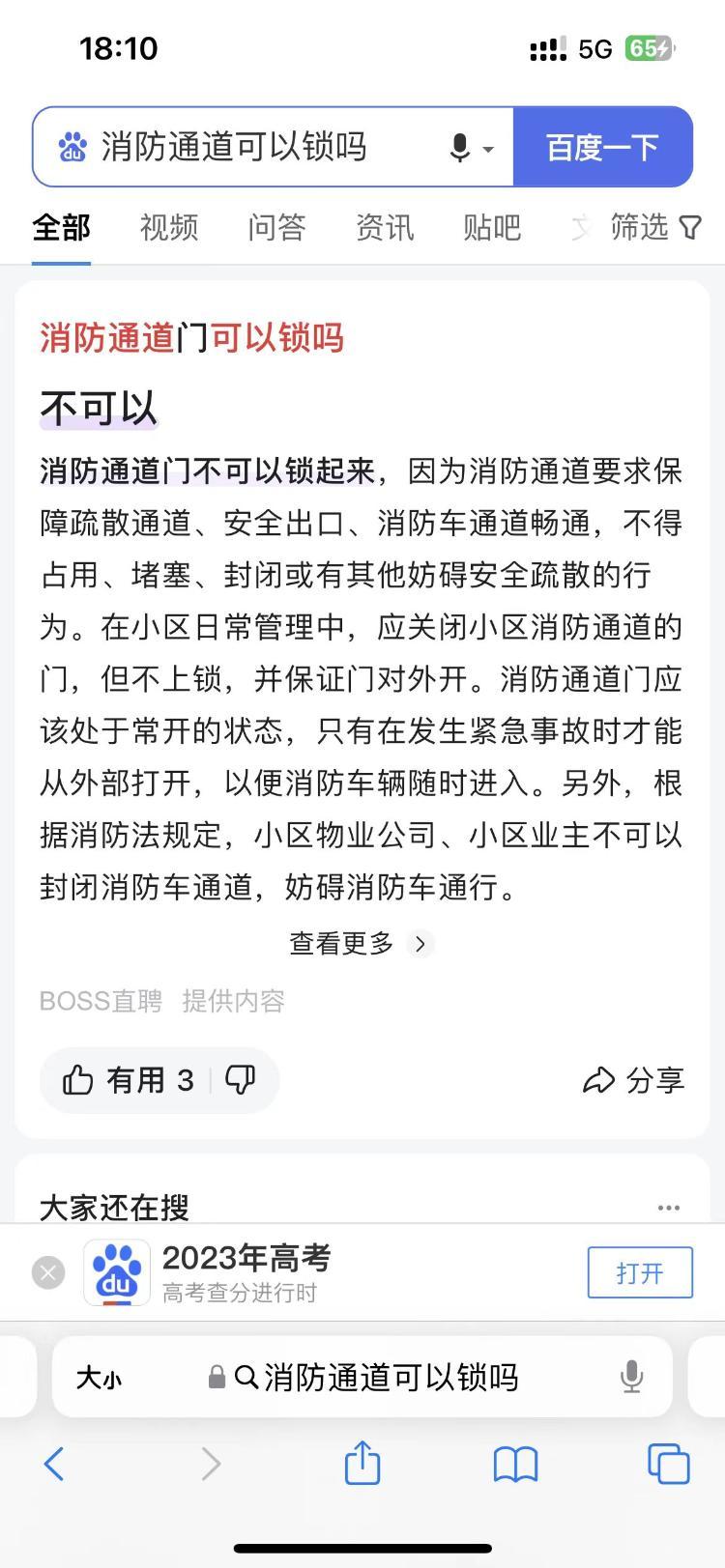Open Safari tabs overview
Viewport: 725px width, 1568px height.
click(668, 1465)
